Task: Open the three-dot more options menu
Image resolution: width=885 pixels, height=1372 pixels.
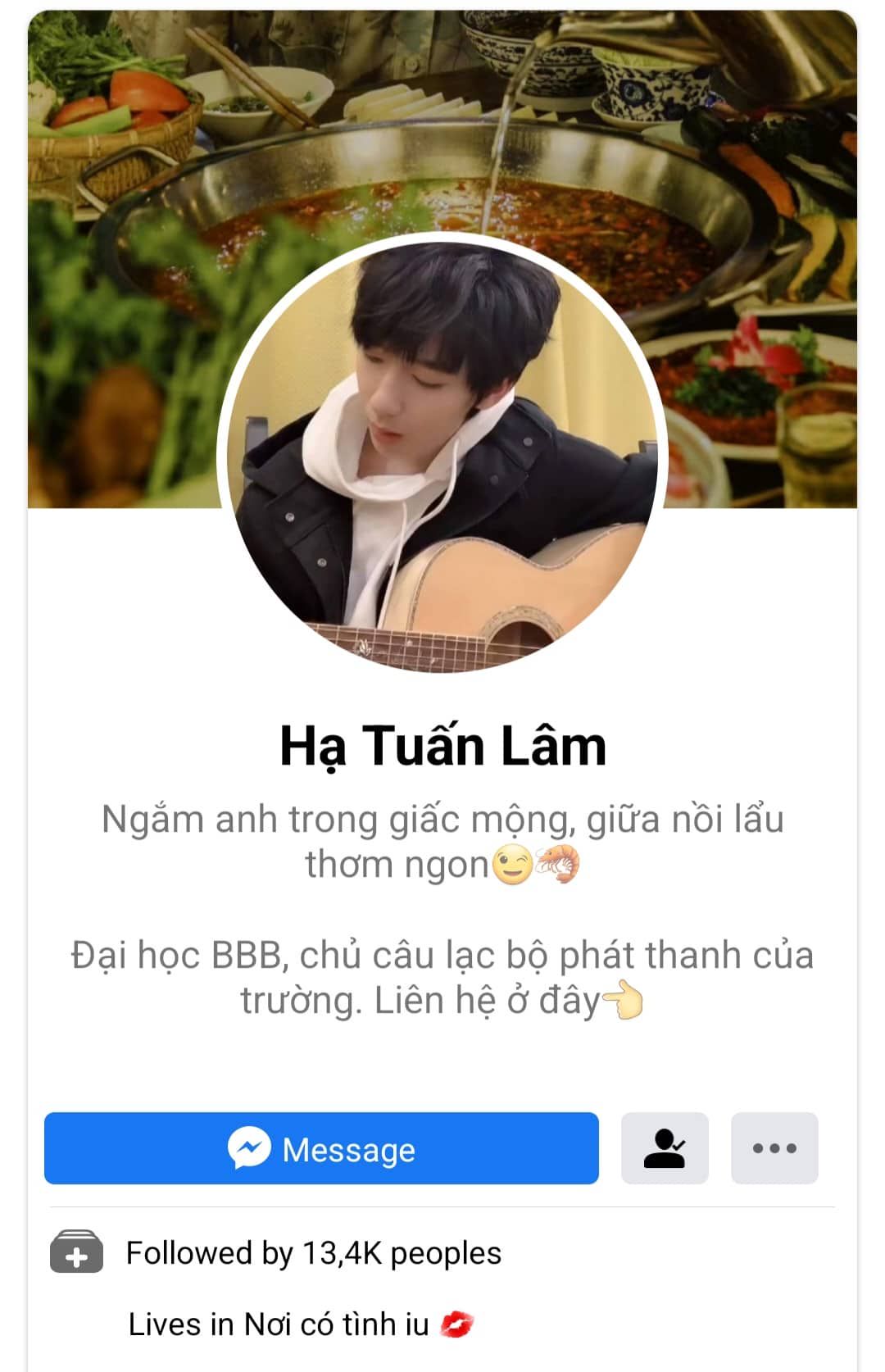Action: [774, 1148]
